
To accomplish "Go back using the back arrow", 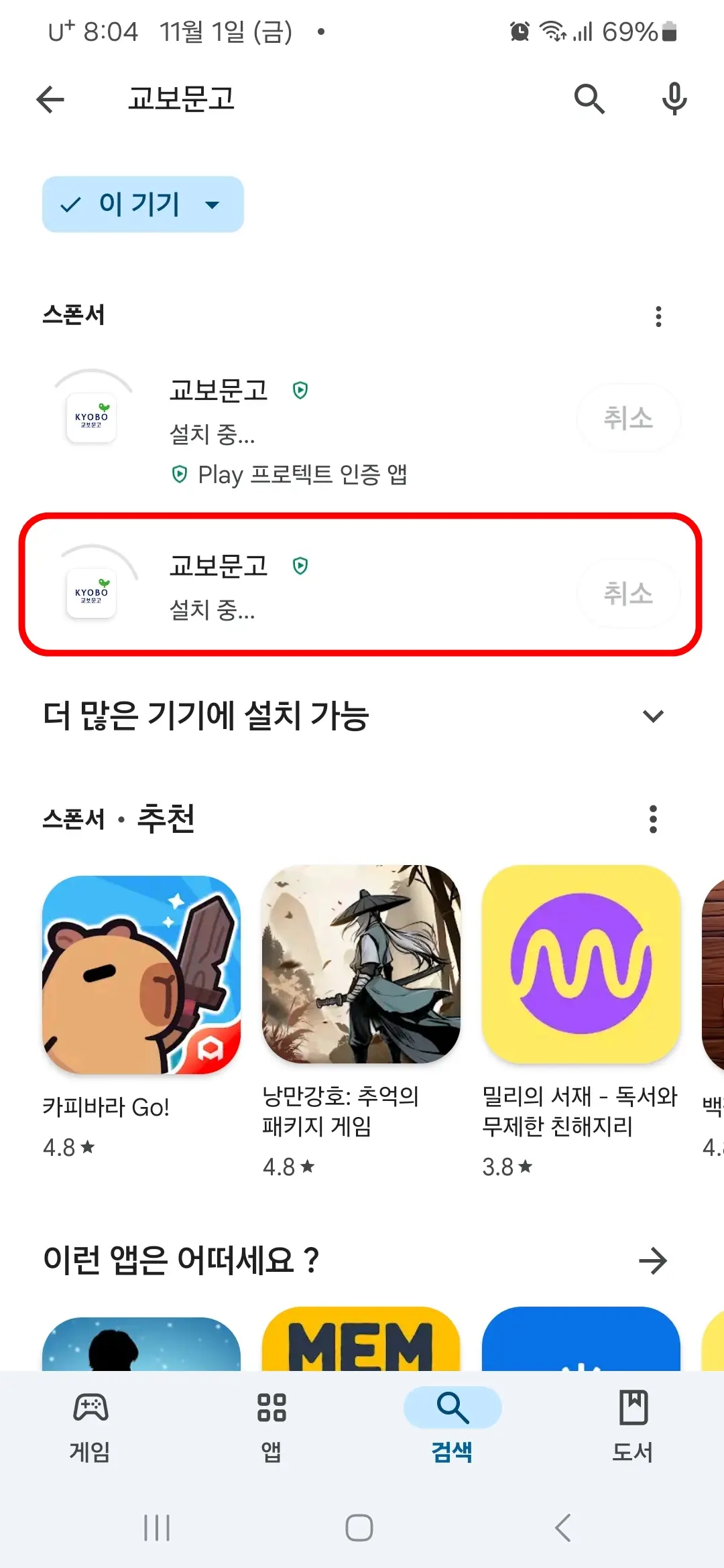I will pyautogui.click(x=49, y=99).
